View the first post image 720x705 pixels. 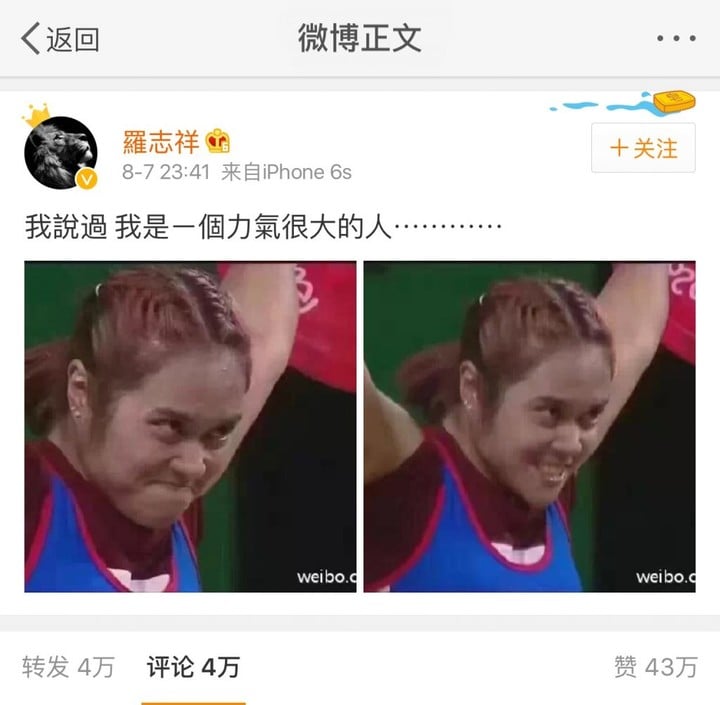(190, 427)
